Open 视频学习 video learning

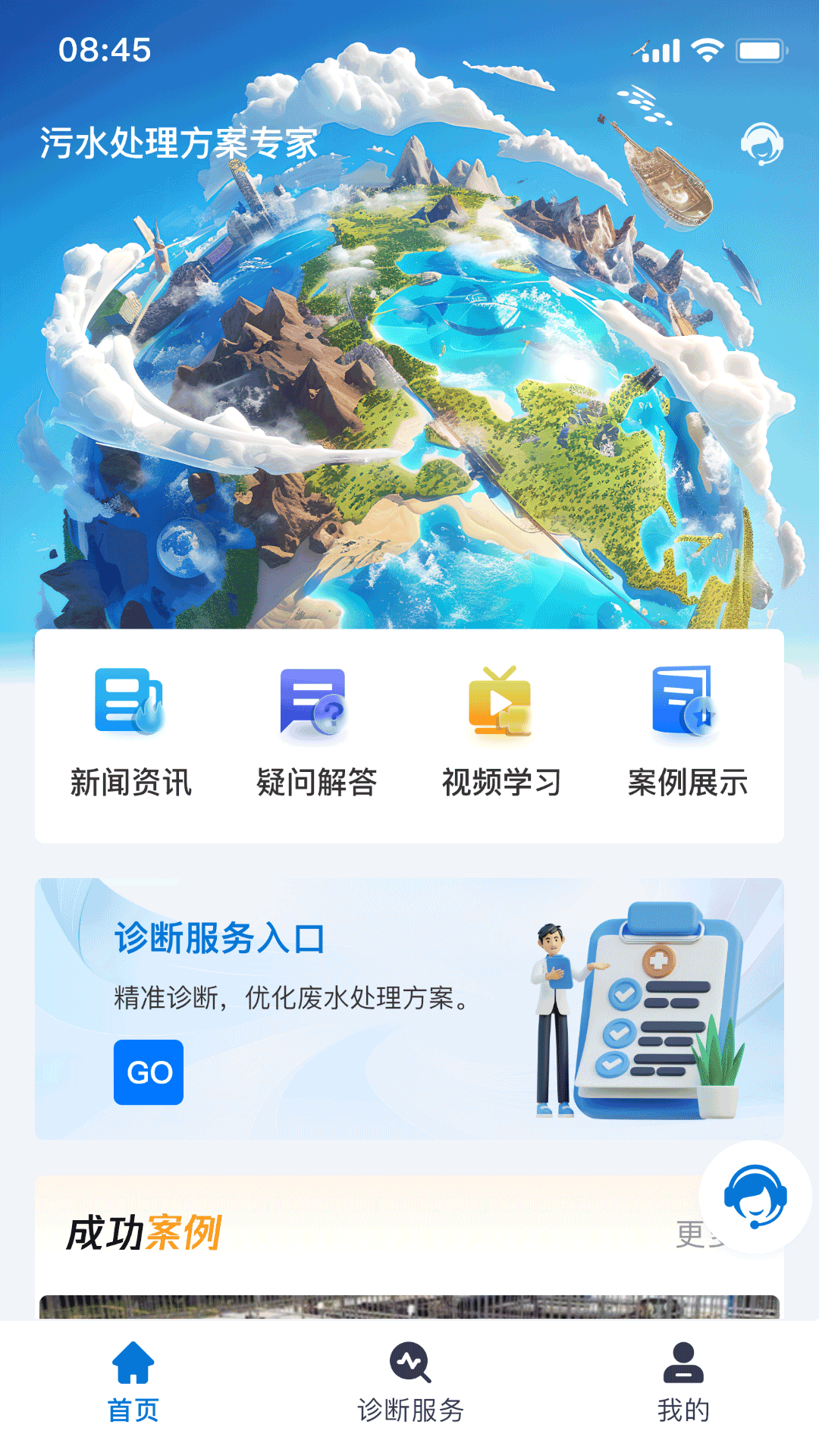pyautogui.click(x=501, y=732)
